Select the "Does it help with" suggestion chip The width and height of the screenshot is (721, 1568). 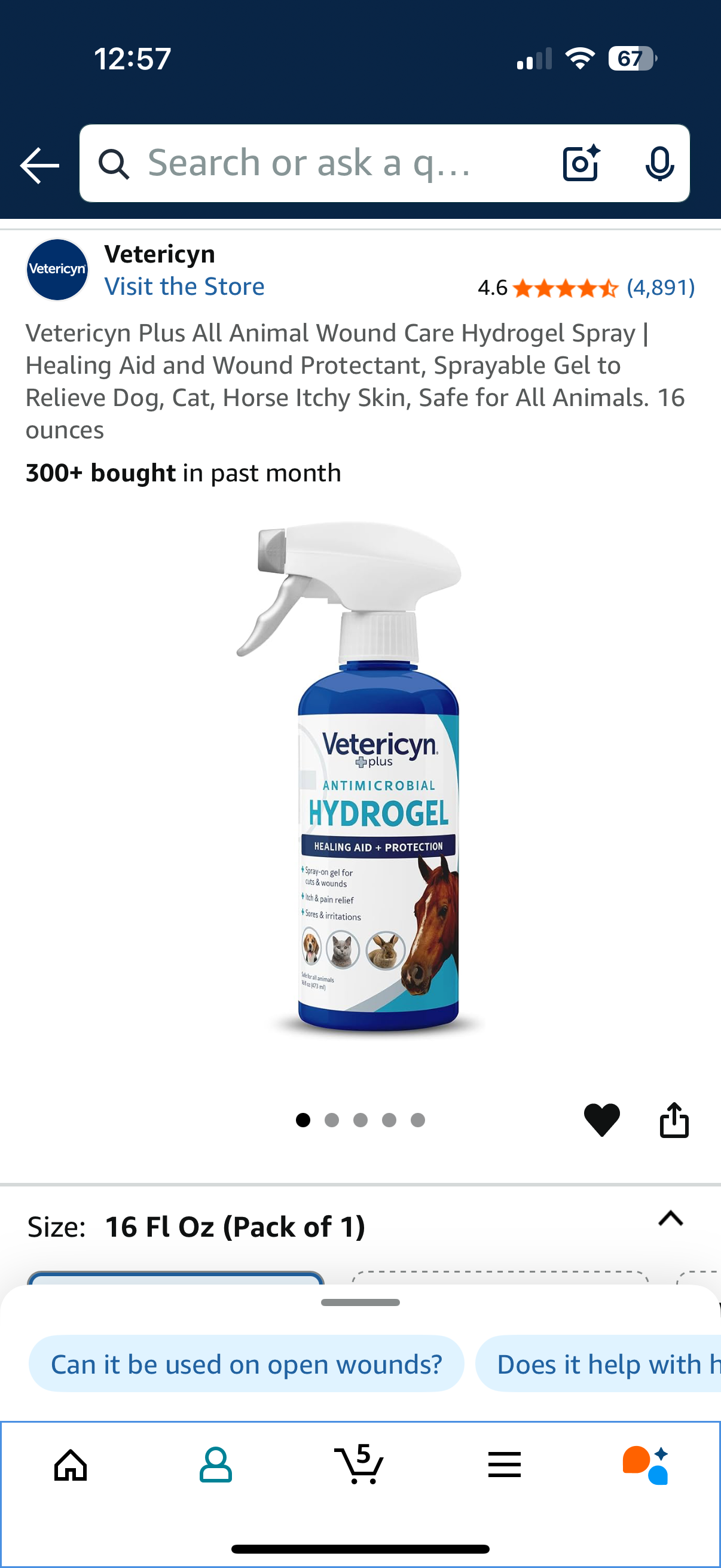pyautogui.click(x=599, y=1364)
